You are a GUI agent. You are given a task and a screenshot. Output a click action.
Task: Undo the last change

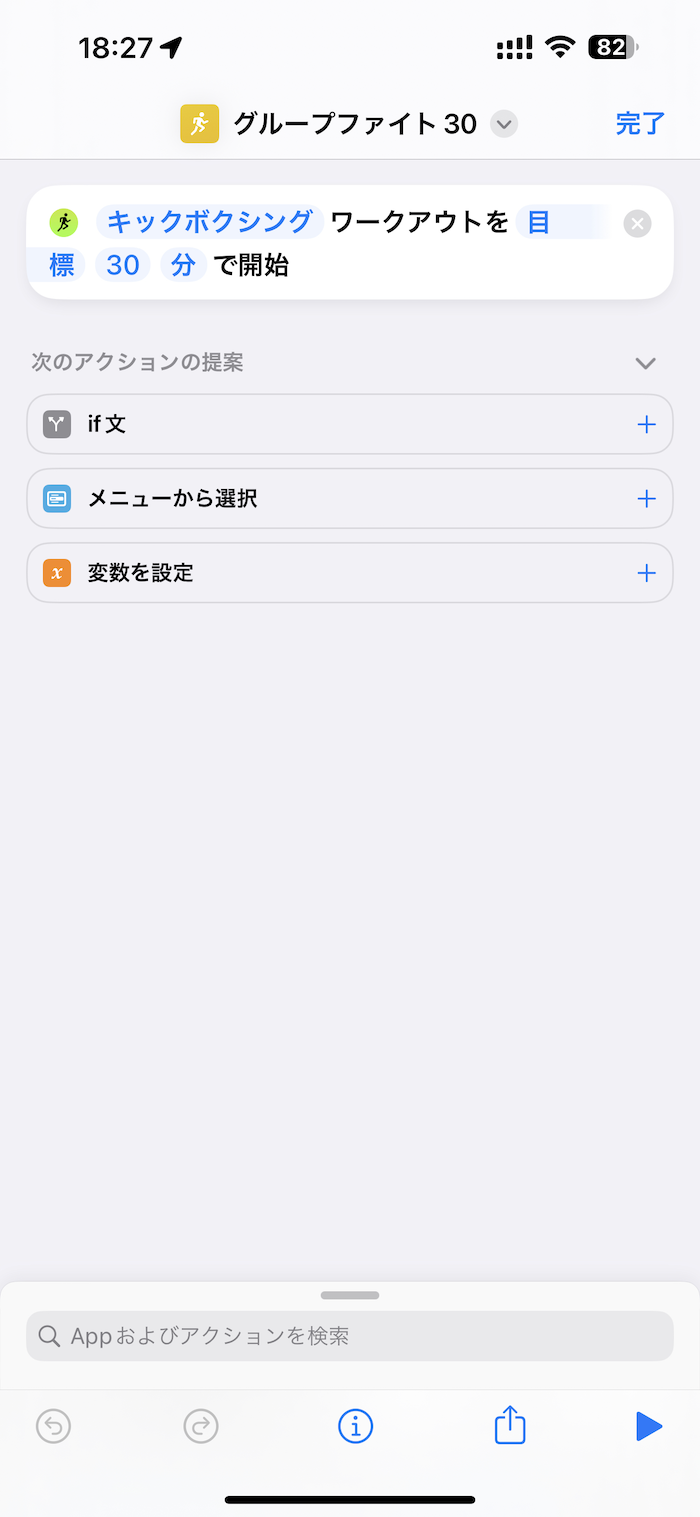tap(54, 1426)
